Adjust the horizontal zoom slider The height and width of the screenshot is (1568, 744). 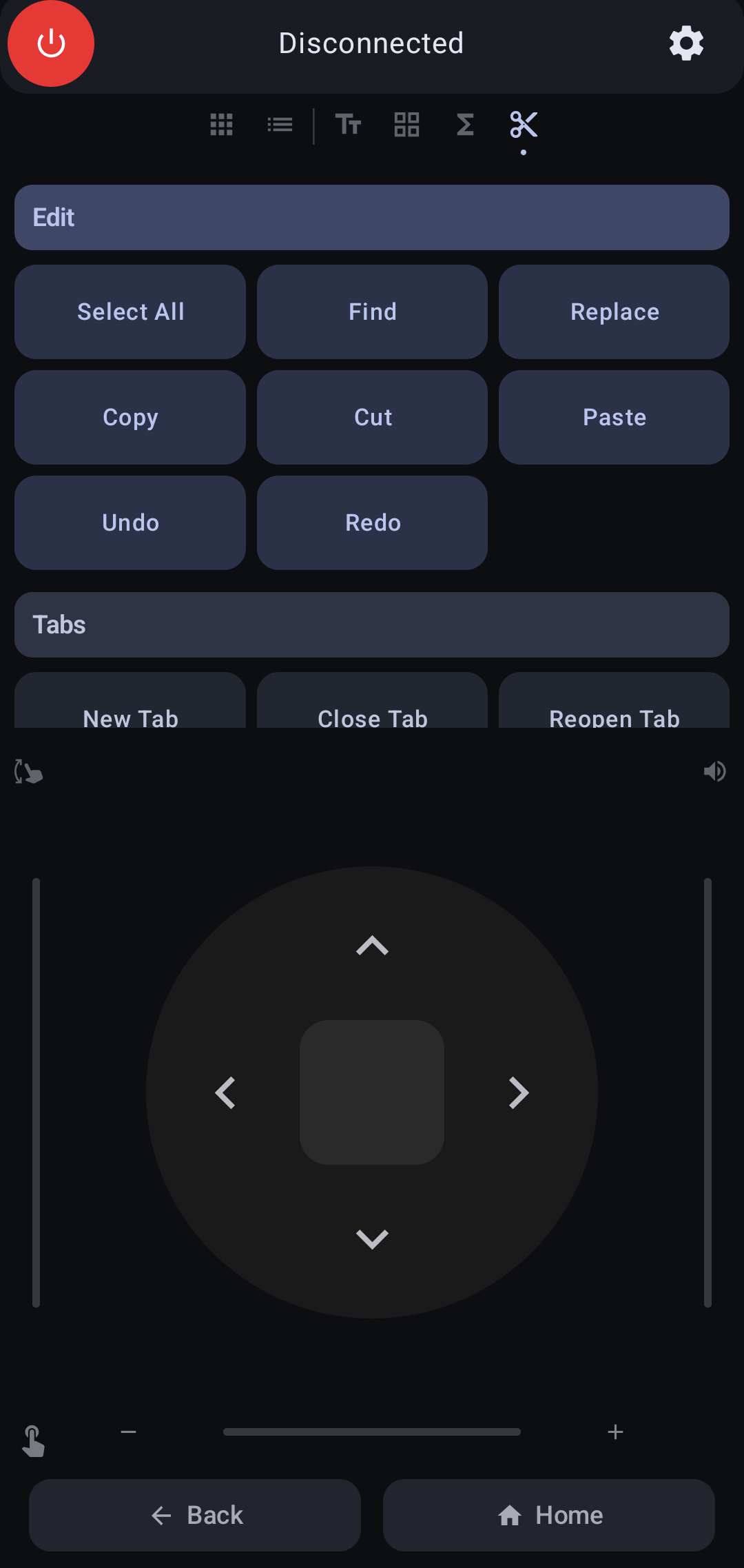point(372,1432)
